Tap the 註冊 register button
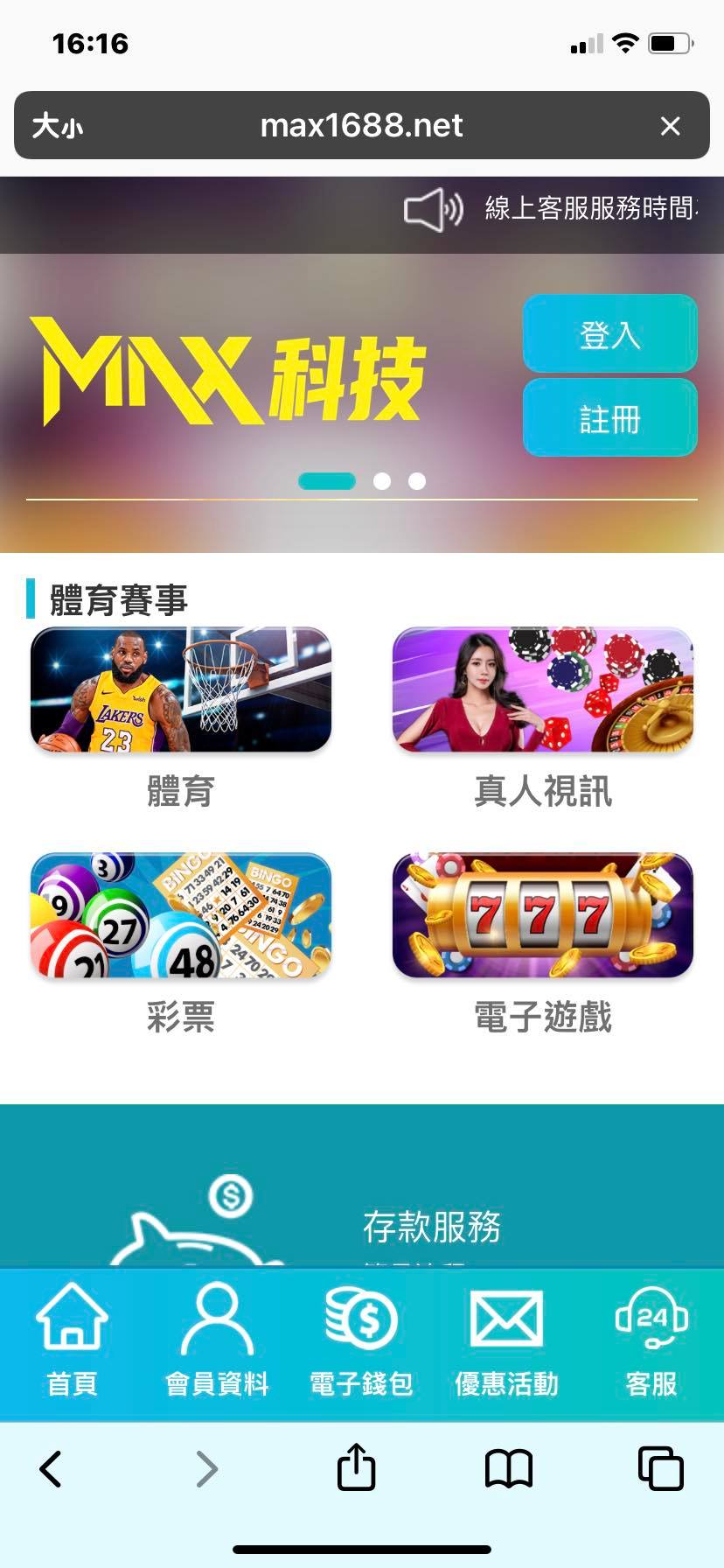This screenshot has height=1568, width=724. (609, 418)
